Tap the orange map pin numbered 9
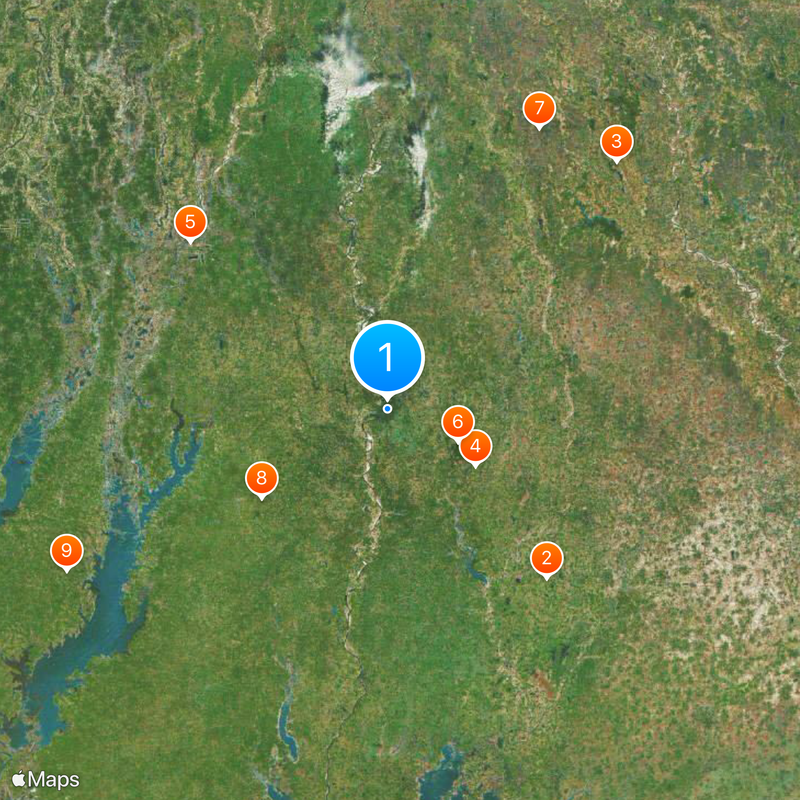This screenshot has height=800, width=800. [x=66, y=550]
